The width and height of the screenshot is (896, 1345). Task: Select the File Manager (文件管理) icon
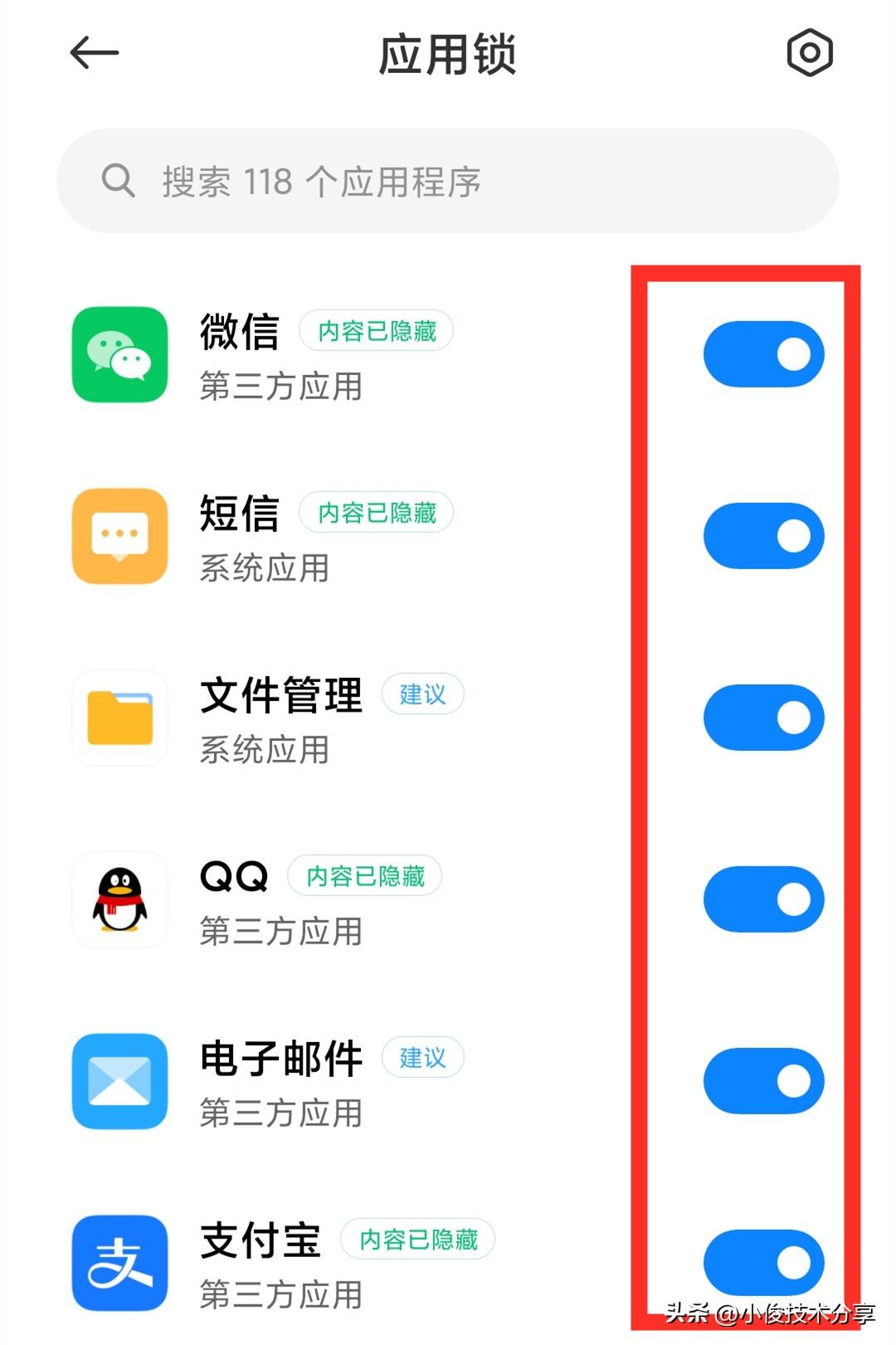(x=119, y=719)
